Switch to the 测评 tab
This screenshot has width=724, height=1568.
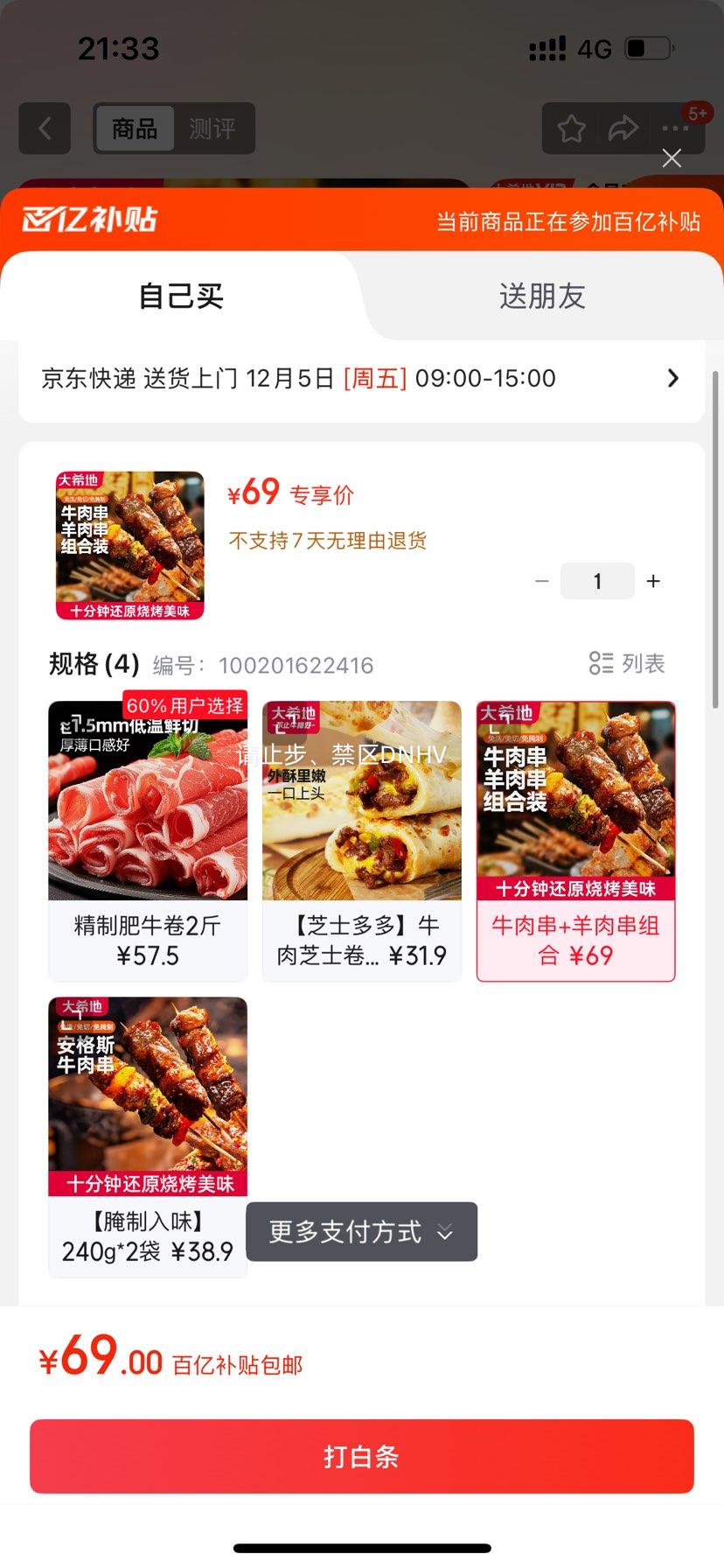[212, 129]
